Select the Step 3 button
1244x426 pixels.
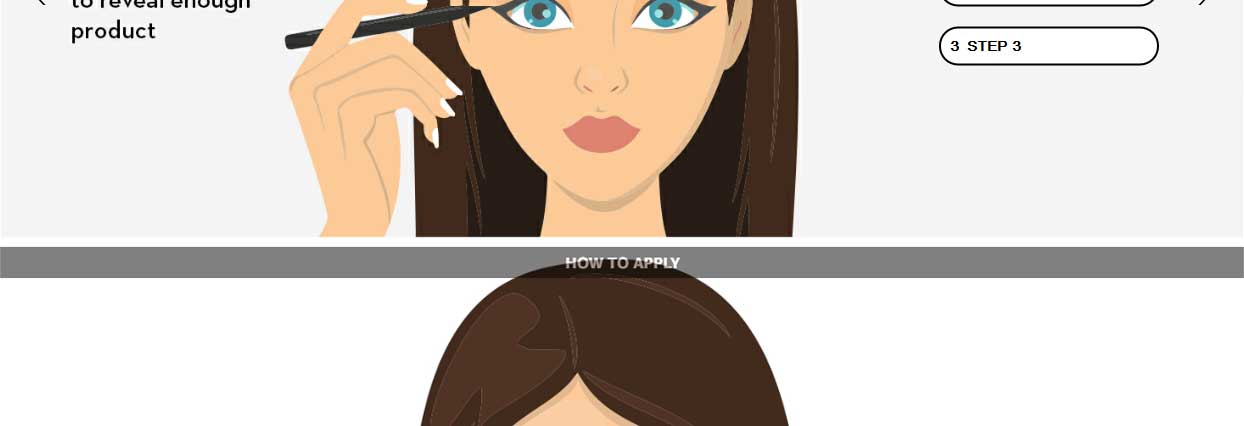(x=1048, y=46)
